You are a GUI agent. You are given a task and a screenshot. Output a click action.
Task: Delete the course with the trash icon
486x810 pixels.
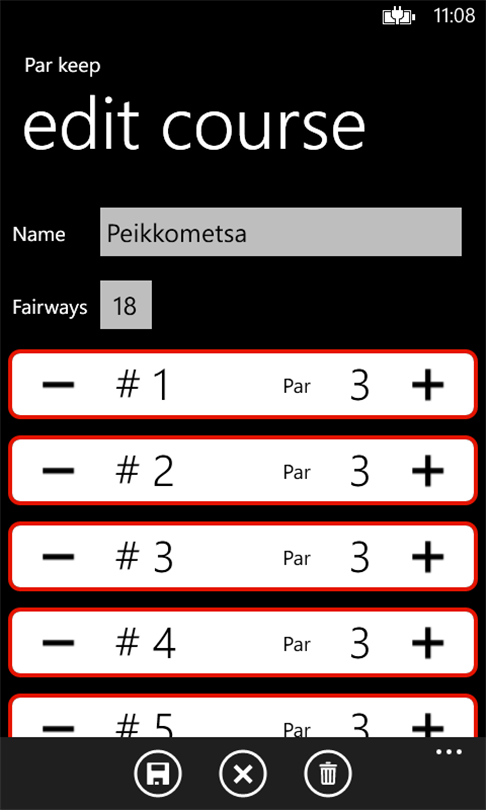[x=328, y=774]
